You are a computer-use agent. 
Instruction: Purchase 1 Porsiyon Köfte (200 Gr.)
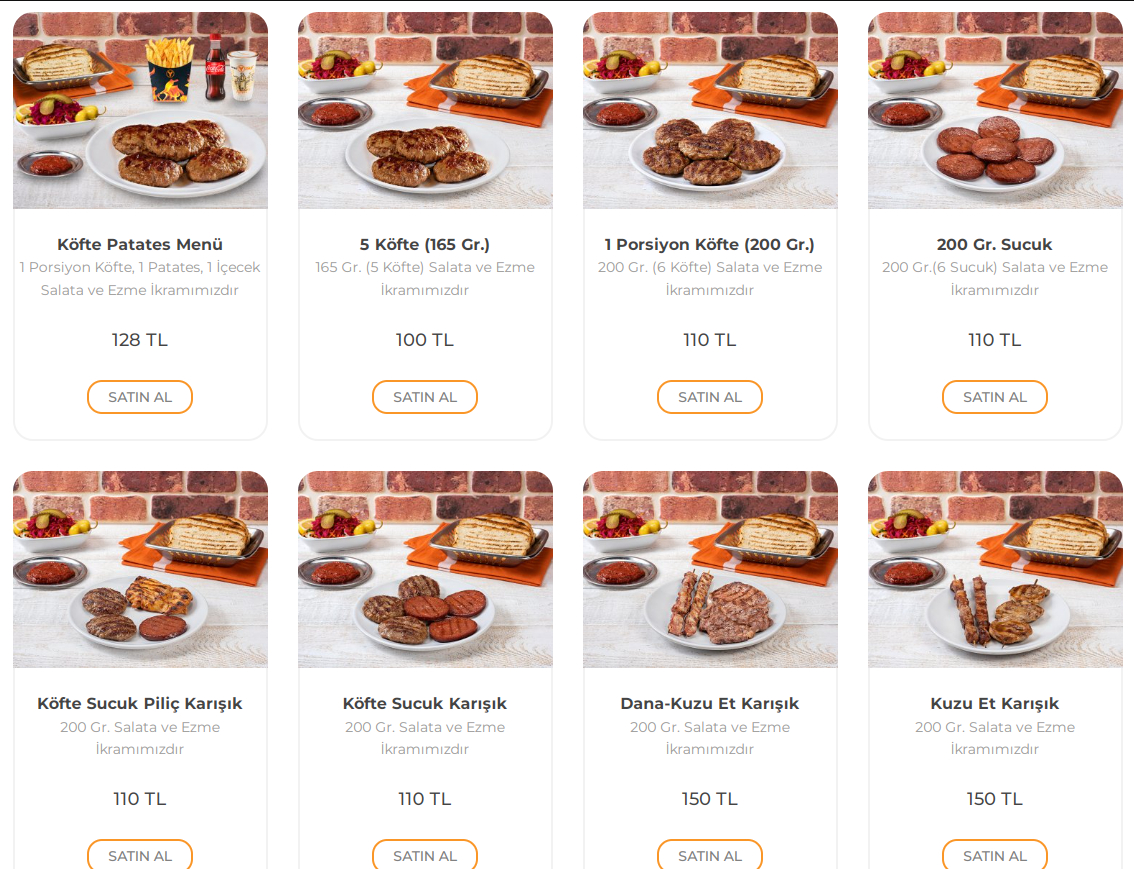(710, 397)
